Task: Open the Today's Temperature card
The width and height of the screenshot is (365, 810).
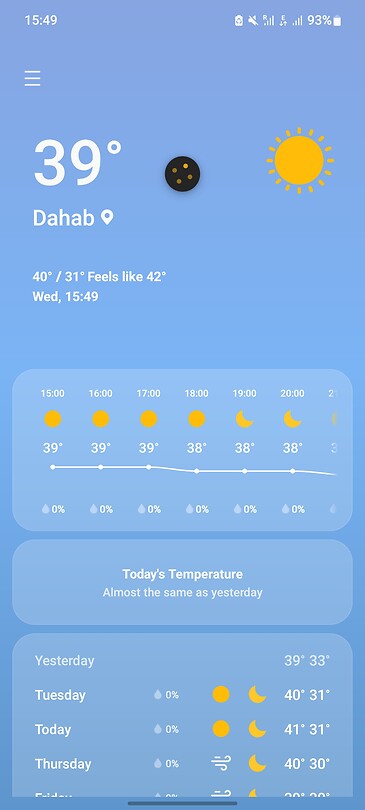Action: click(182, 583)
